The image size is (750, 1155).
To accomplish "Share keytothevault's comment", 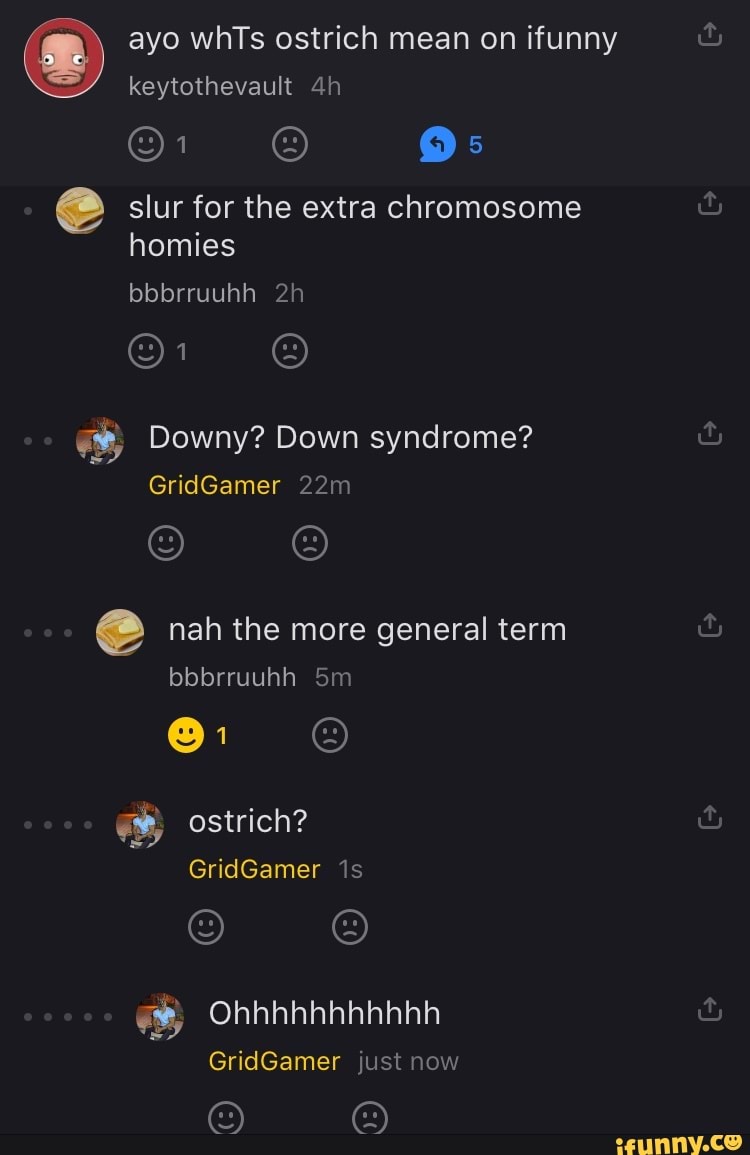I will coord(708,36).
